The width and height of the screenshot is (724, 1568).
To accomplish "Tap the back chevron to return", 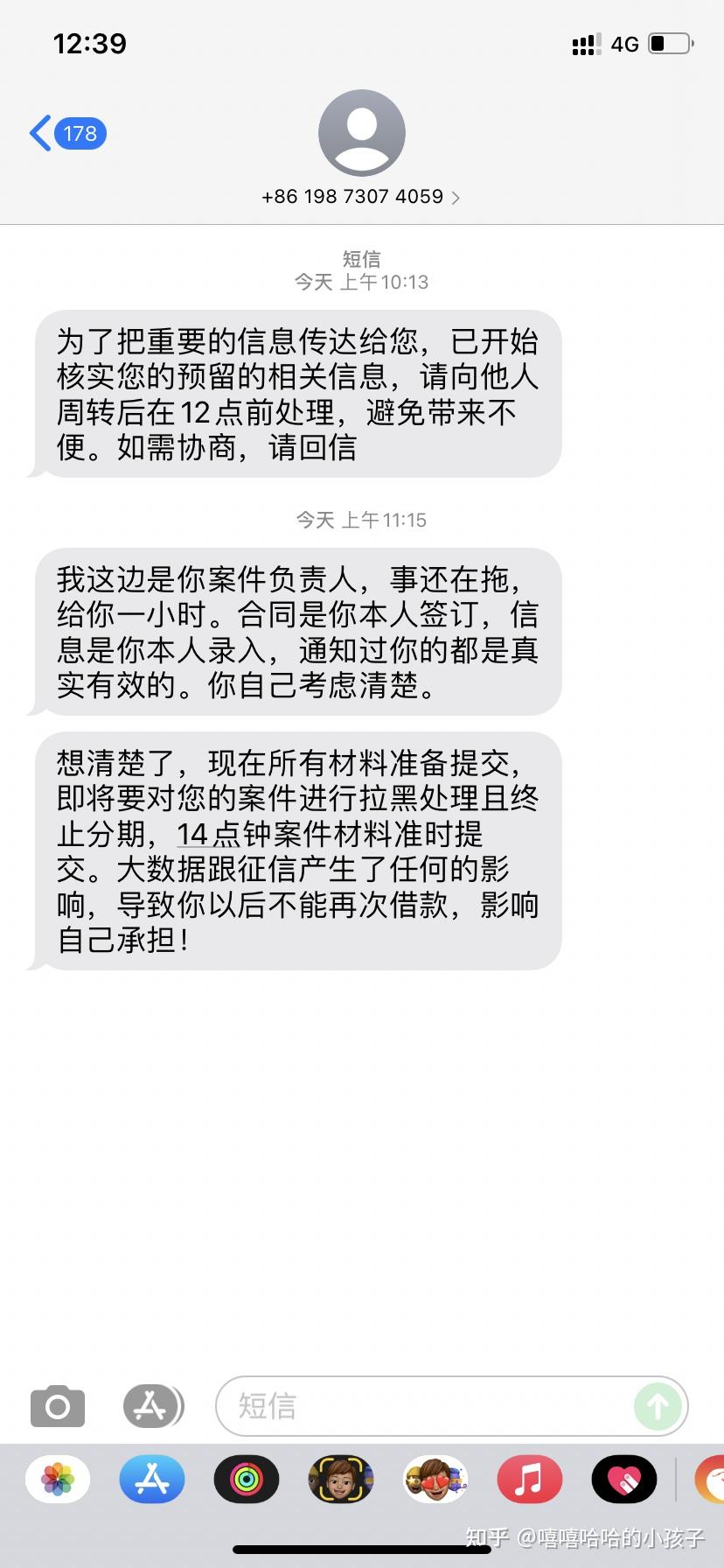I will 38,133.
